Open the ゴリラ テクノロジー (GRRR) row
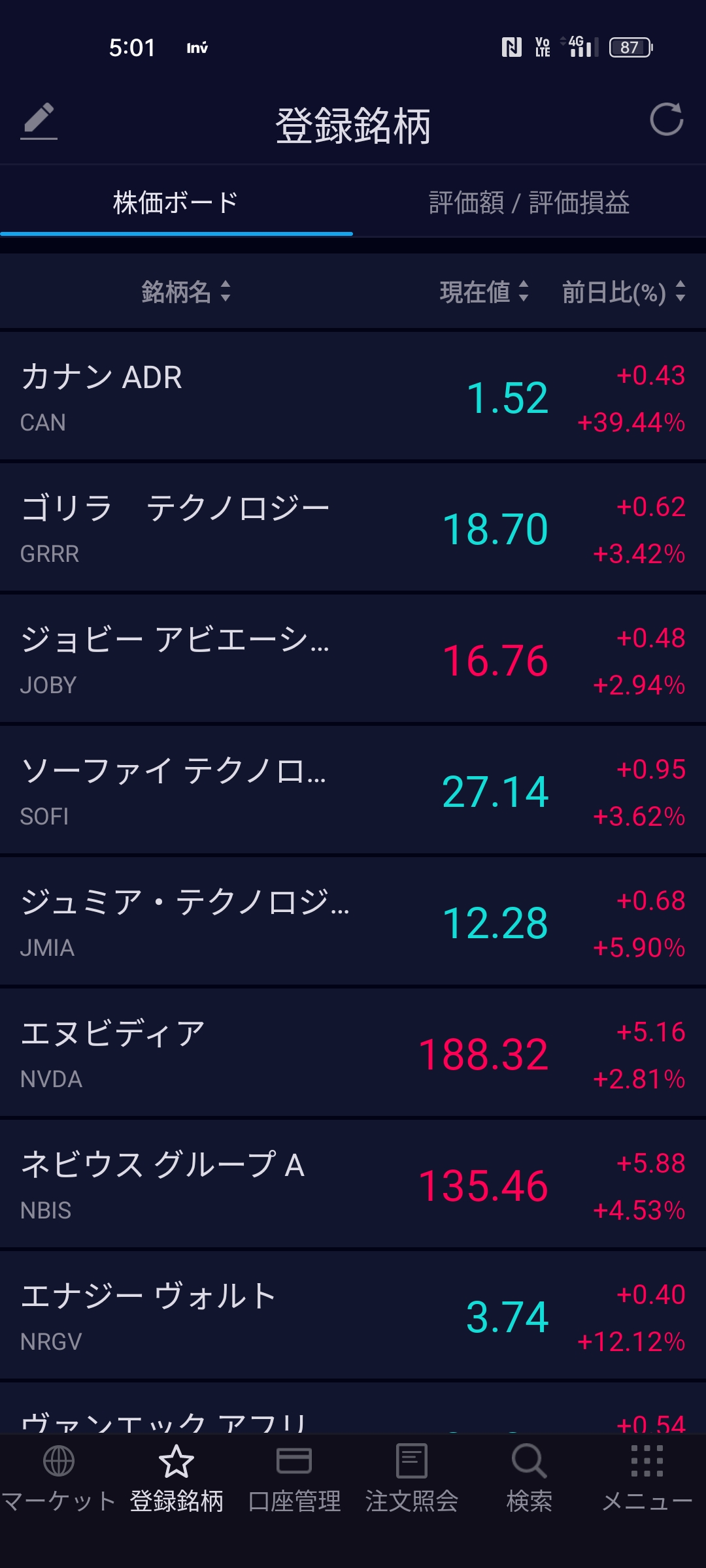This screenshot has width=706, height=1568. point(353,528)
